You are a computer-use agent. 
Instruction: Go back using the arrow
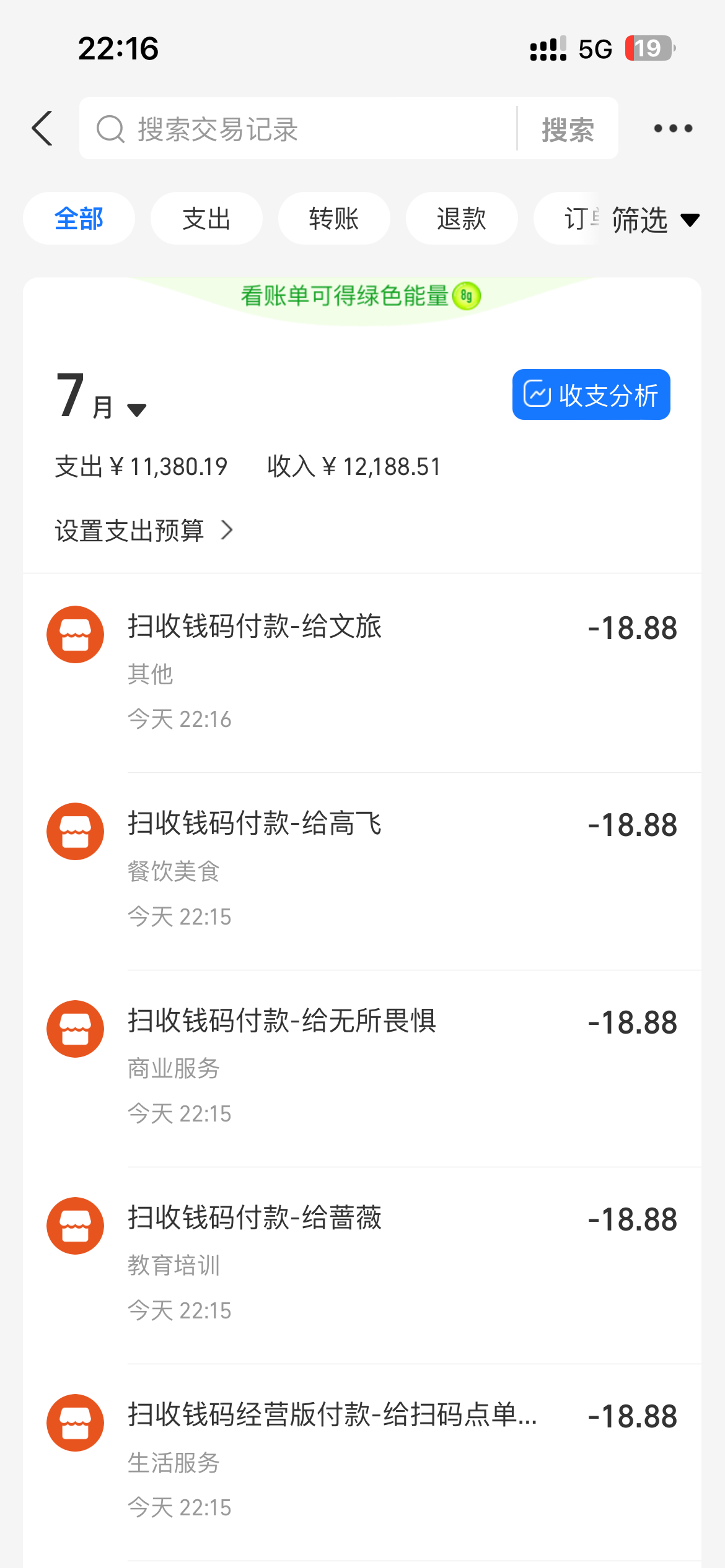coord(42,129)
